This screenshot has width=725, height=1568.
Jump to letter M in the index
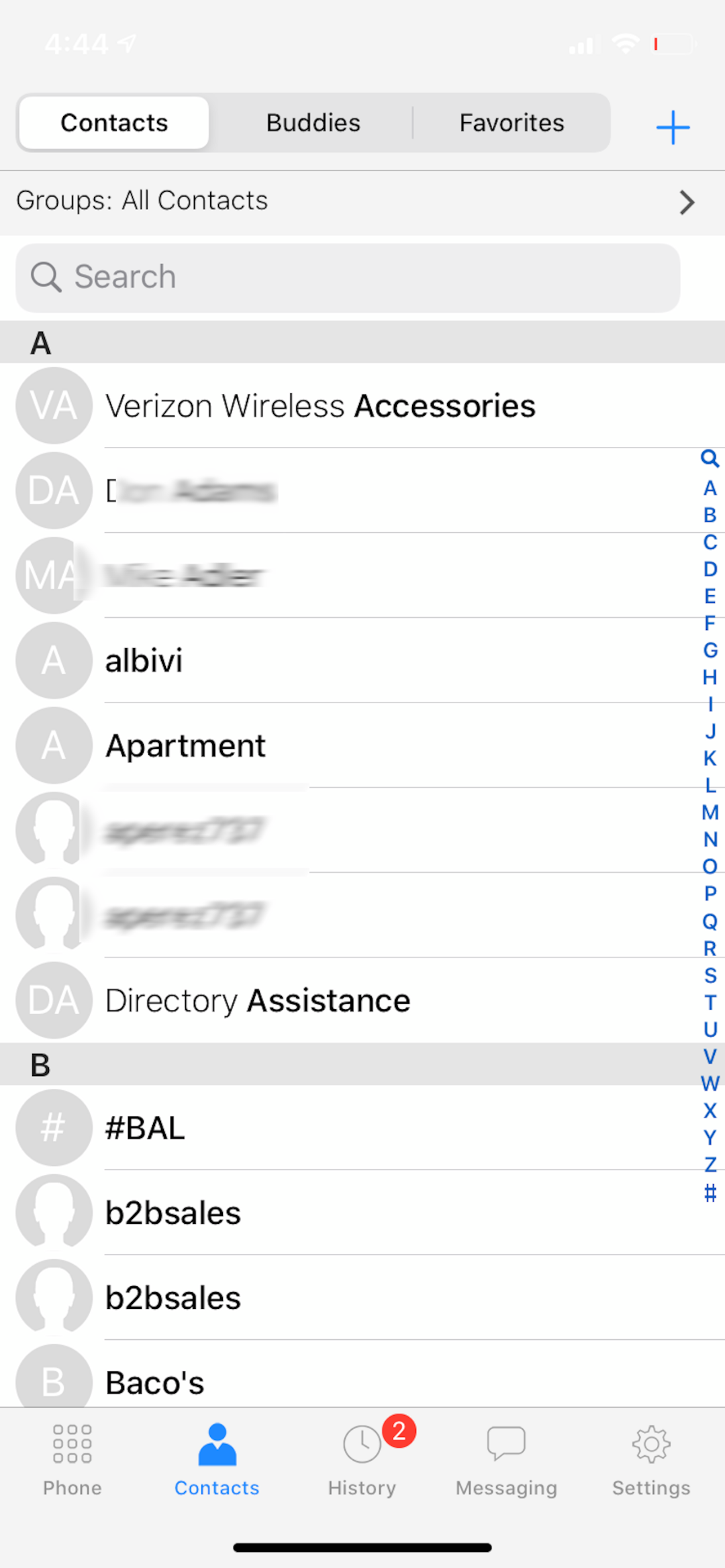coord(710,813)
